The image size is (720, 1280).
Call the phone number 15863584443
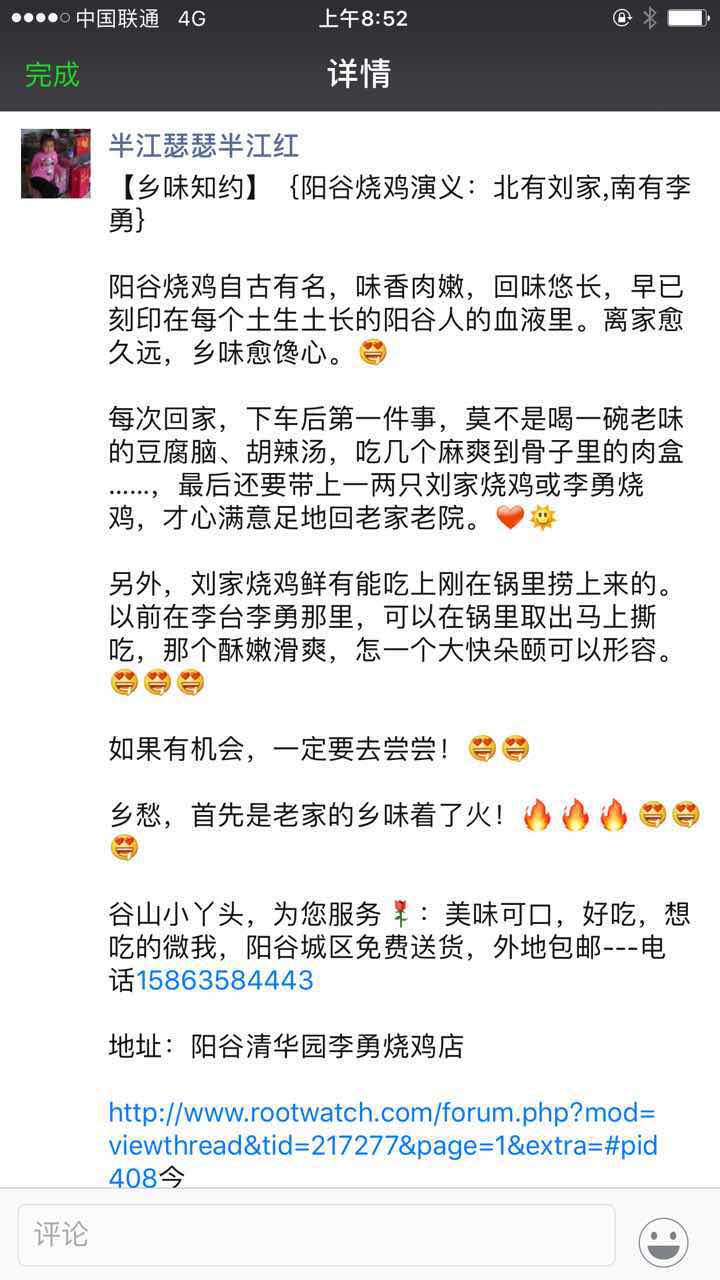[225, 980]
